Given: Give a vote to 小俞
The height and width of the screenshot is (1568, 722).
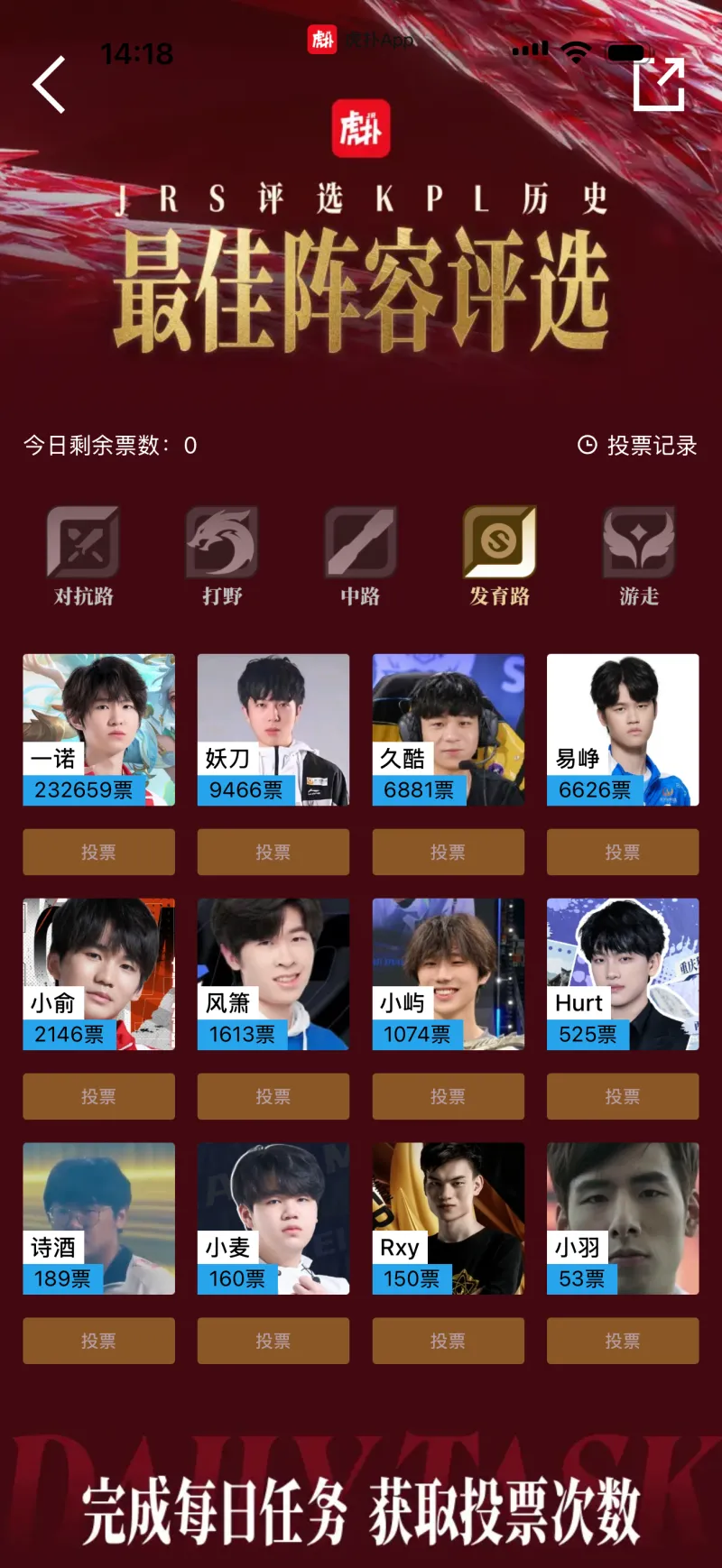Looking at the screenshot, I should [98, 1096].
